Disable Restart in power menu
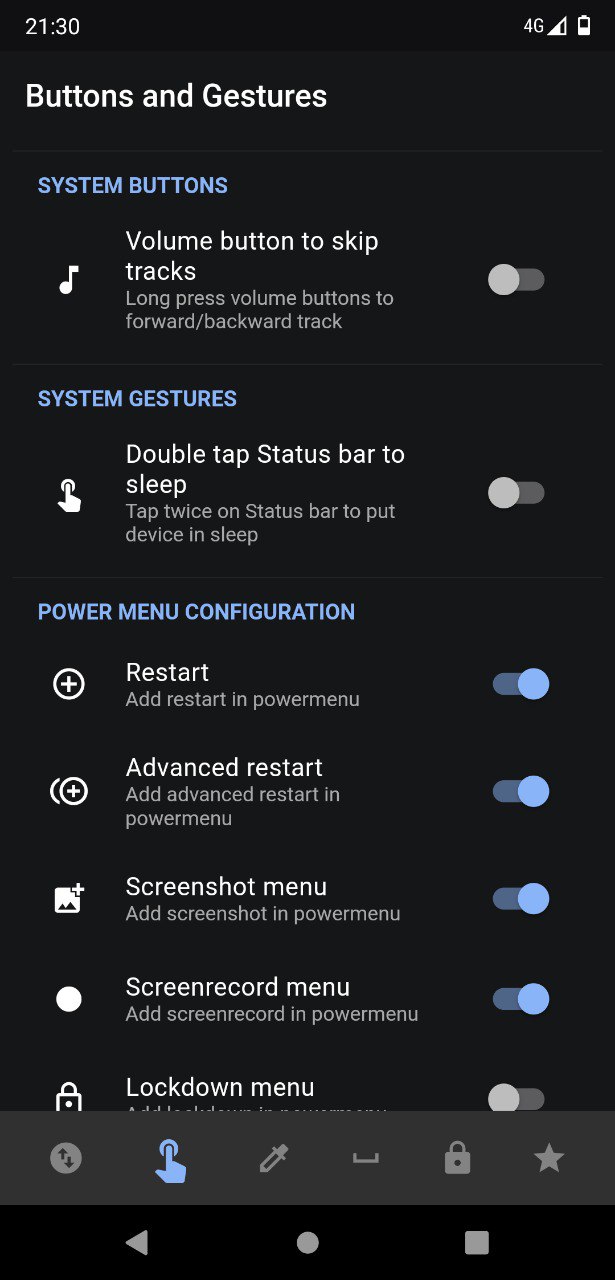Image resolution: width=615 pixels, height=1280 pixels. 520,684
